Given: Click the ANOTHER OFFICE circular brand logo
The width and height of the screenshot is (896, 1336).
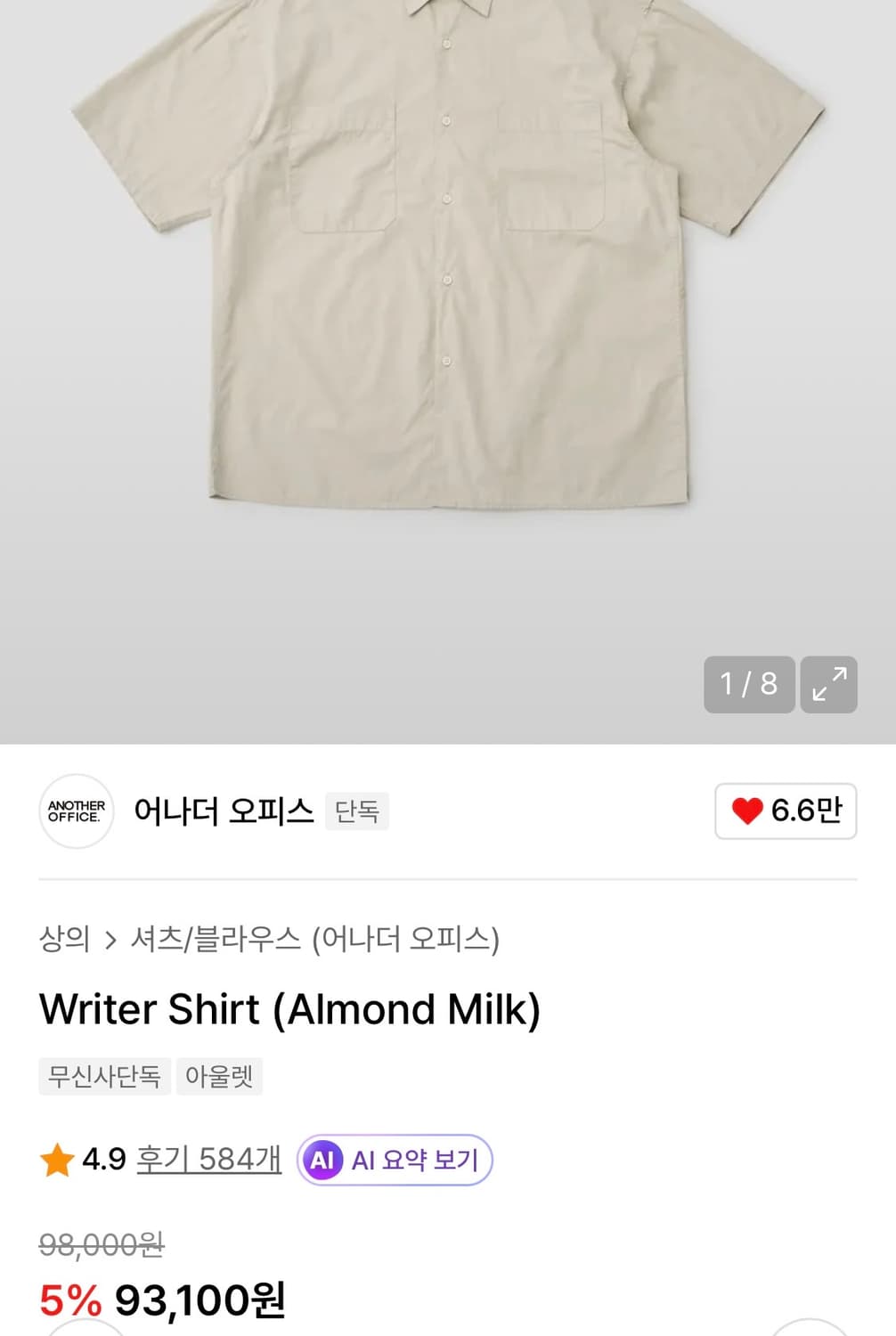Looking at the screenshot, I should point(77,811).
